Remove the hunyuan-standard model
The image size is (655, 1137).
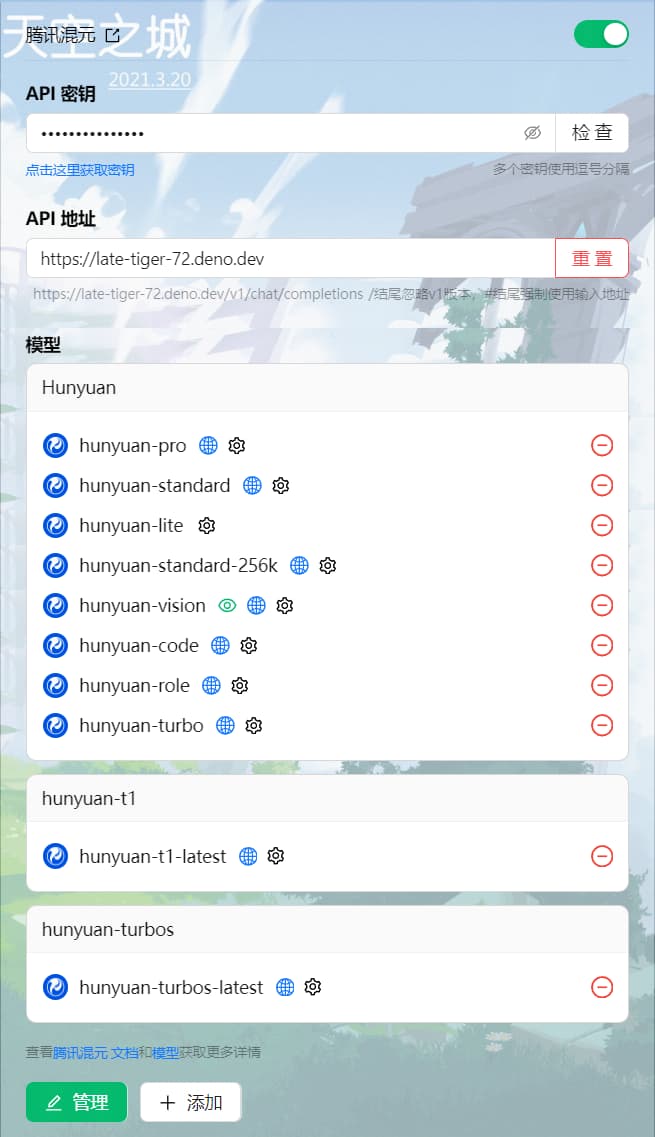click(601, 485)
